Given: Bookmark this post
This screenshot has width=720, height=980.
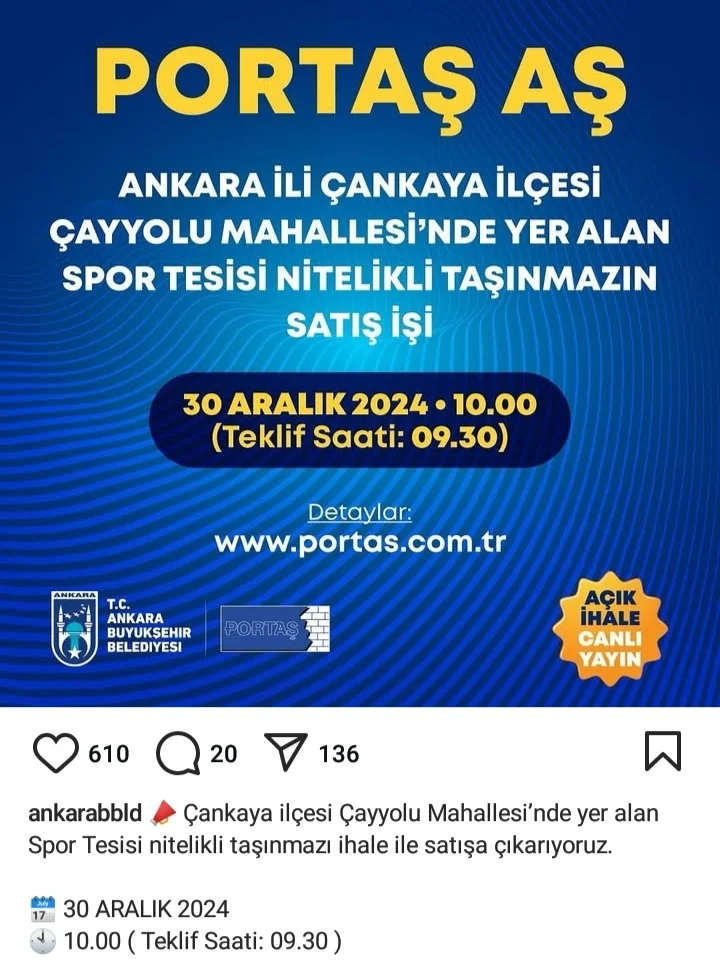Looking at the screenshot, I should click(662, 752).
